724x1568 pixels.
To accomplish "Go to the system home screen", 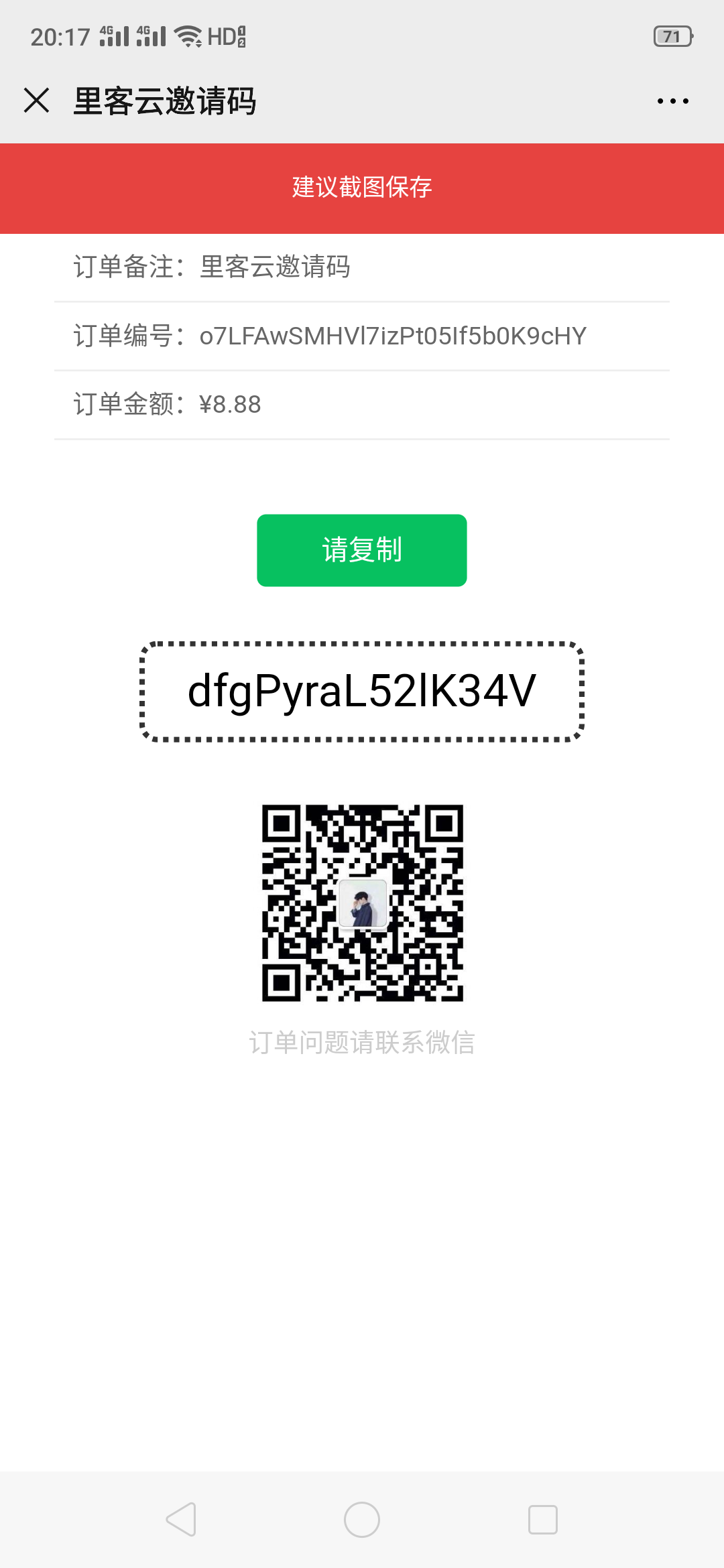I will [362, 1519].
